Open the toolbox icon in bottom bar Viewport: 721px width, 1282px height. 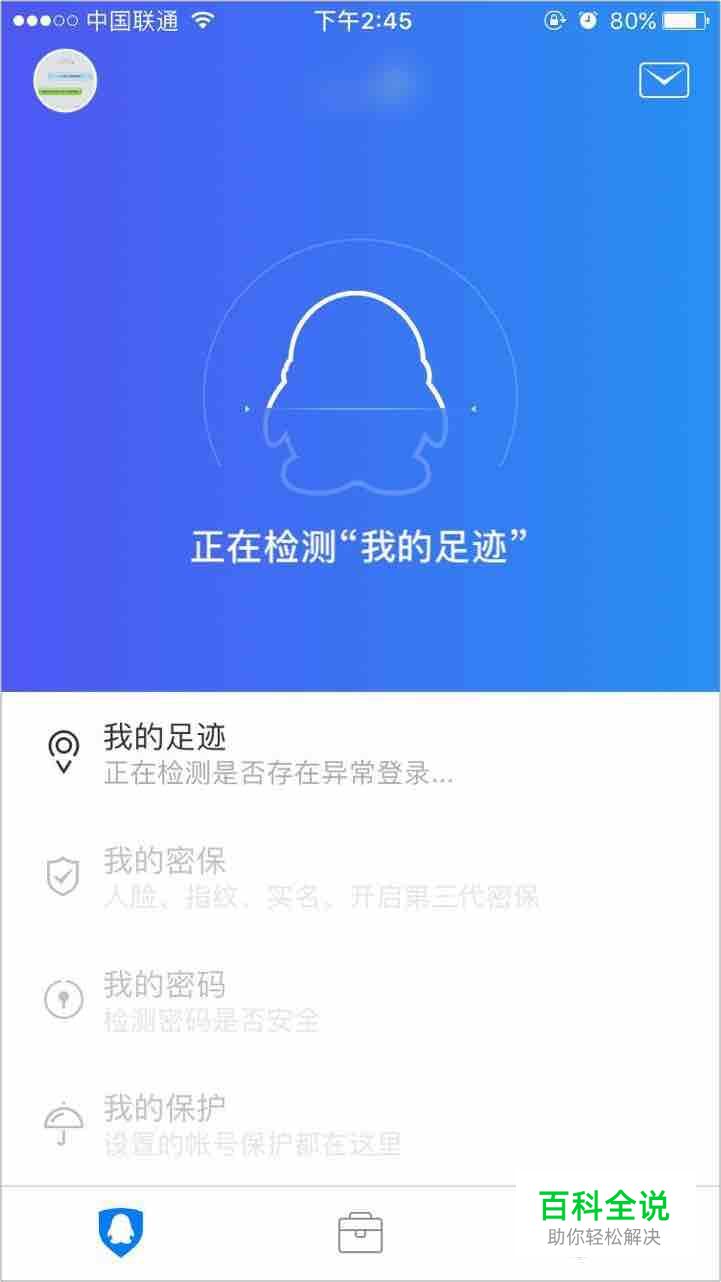[360, 1236]
